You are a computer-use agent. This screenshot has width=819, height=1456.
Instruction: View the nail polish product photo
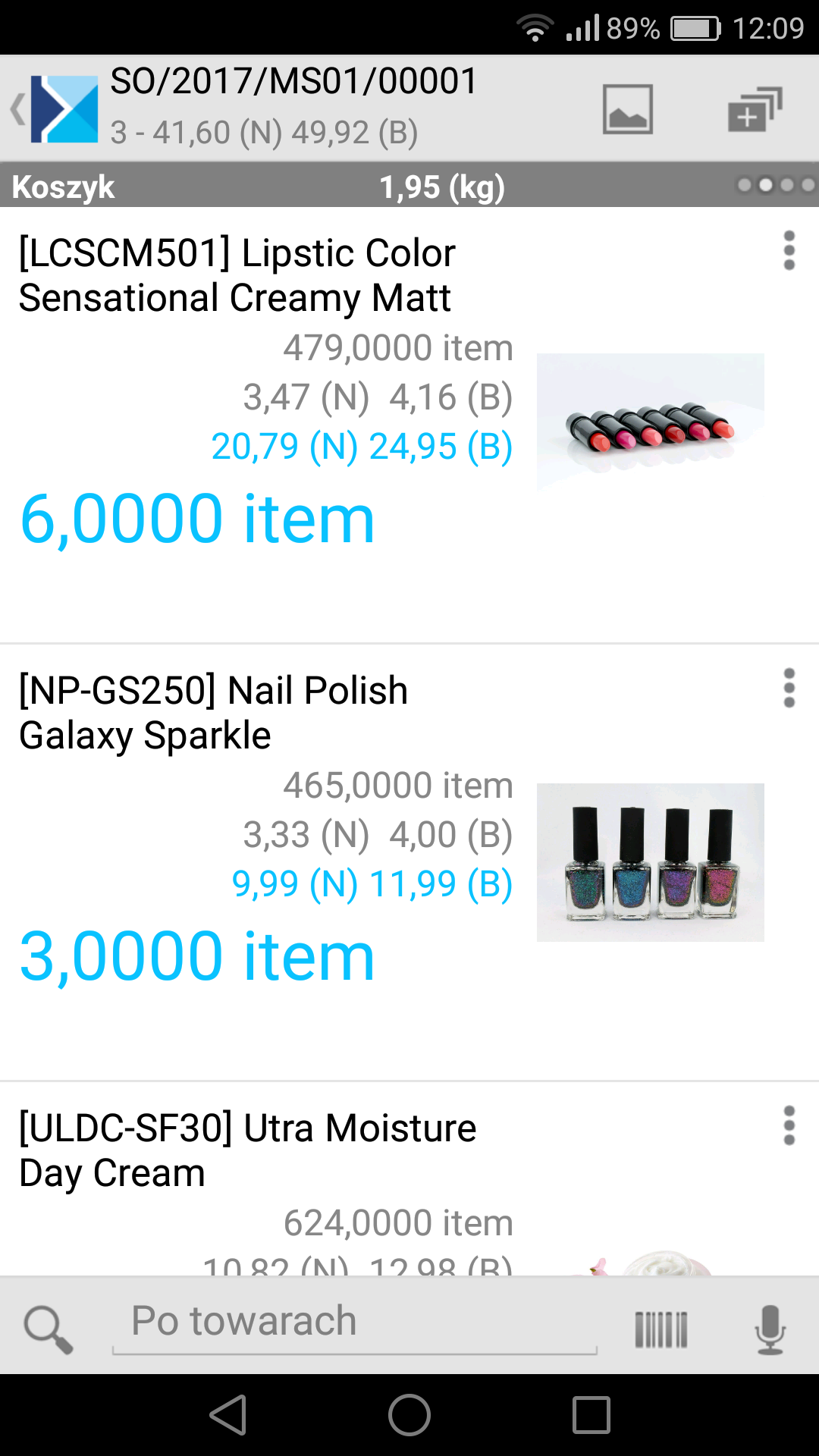click(x=650, y=862)
